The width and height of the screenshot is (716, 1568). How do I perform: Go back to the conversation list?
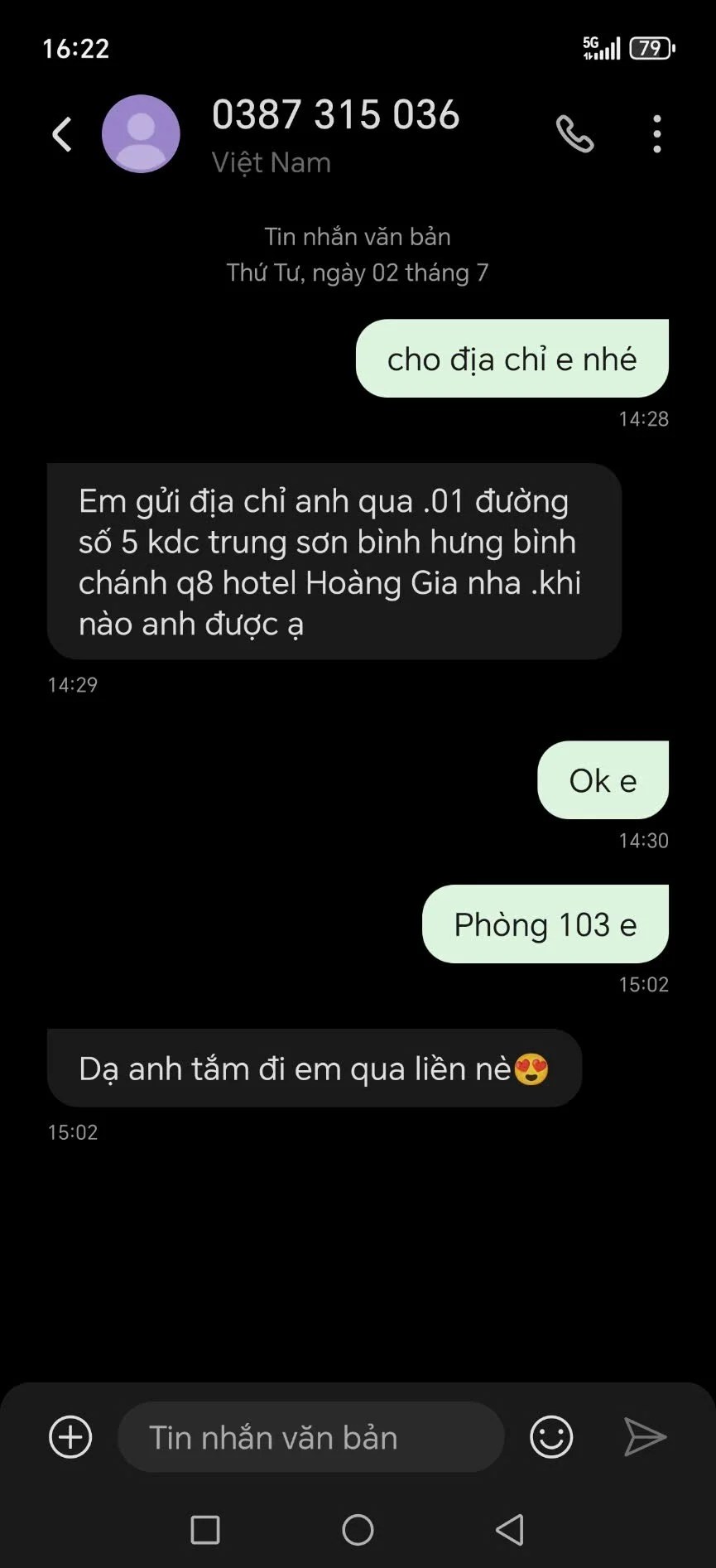[62, 134]
